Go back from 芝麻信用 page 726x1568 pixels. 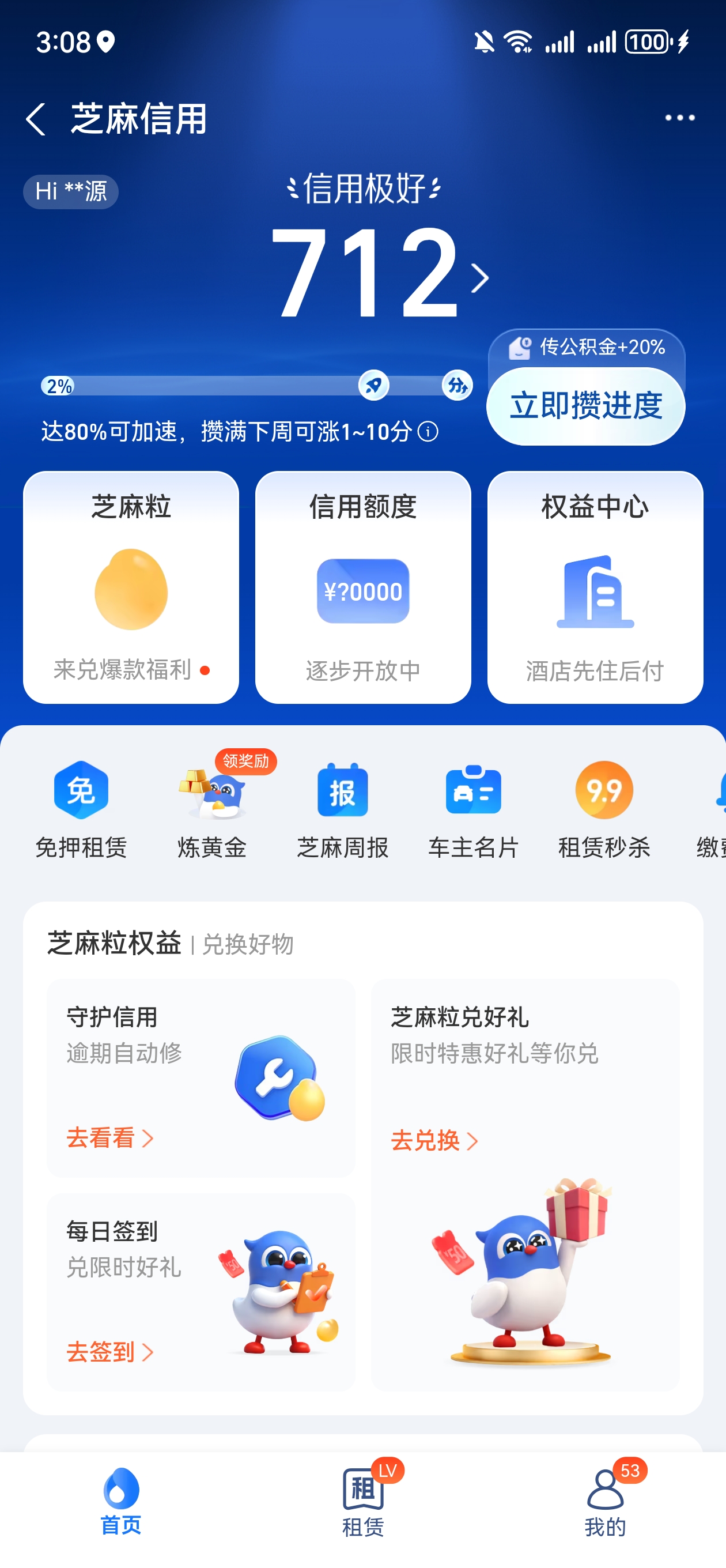pyautogui.click(x=36, y=119)
